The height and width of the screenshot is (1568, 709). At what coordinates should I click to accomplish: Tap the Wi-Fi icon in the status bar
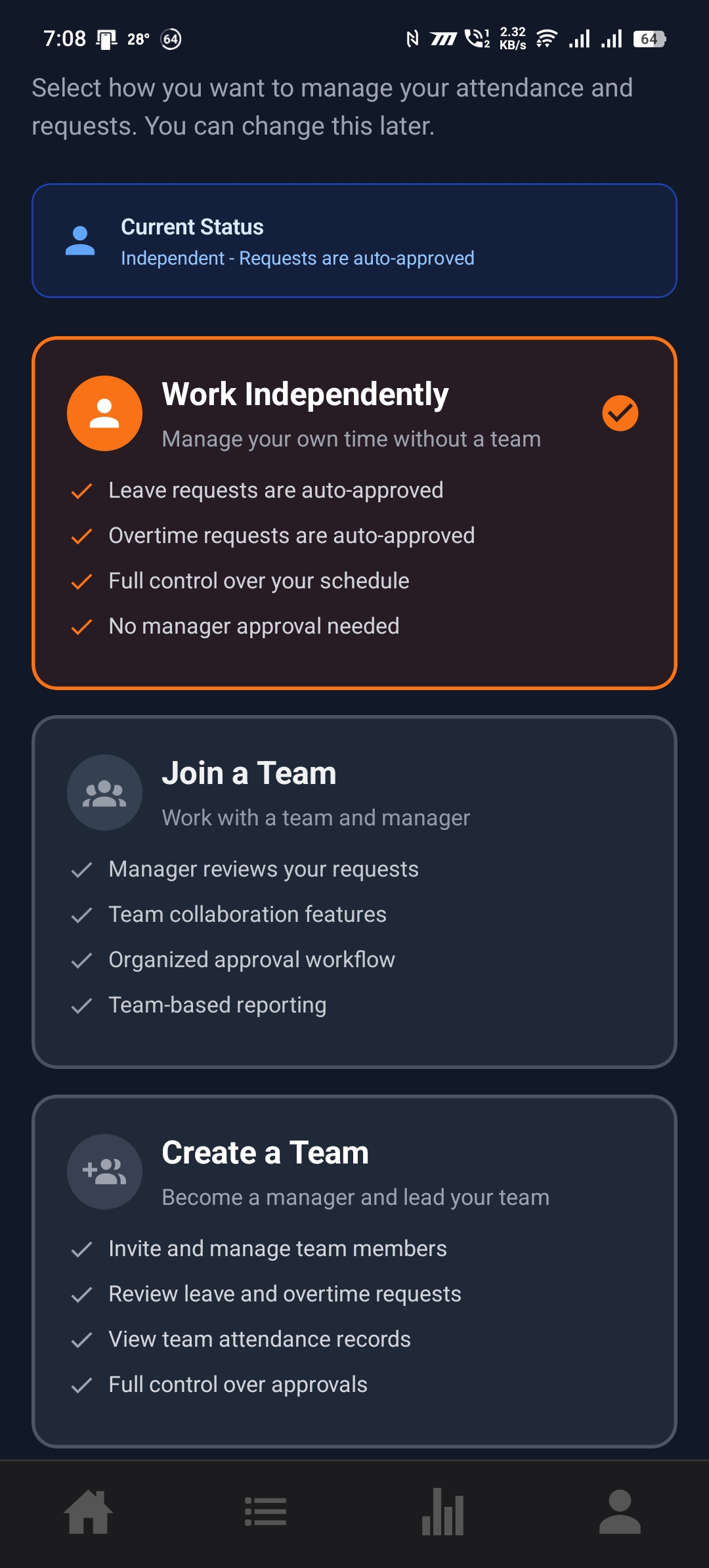[x=546, y=39]
